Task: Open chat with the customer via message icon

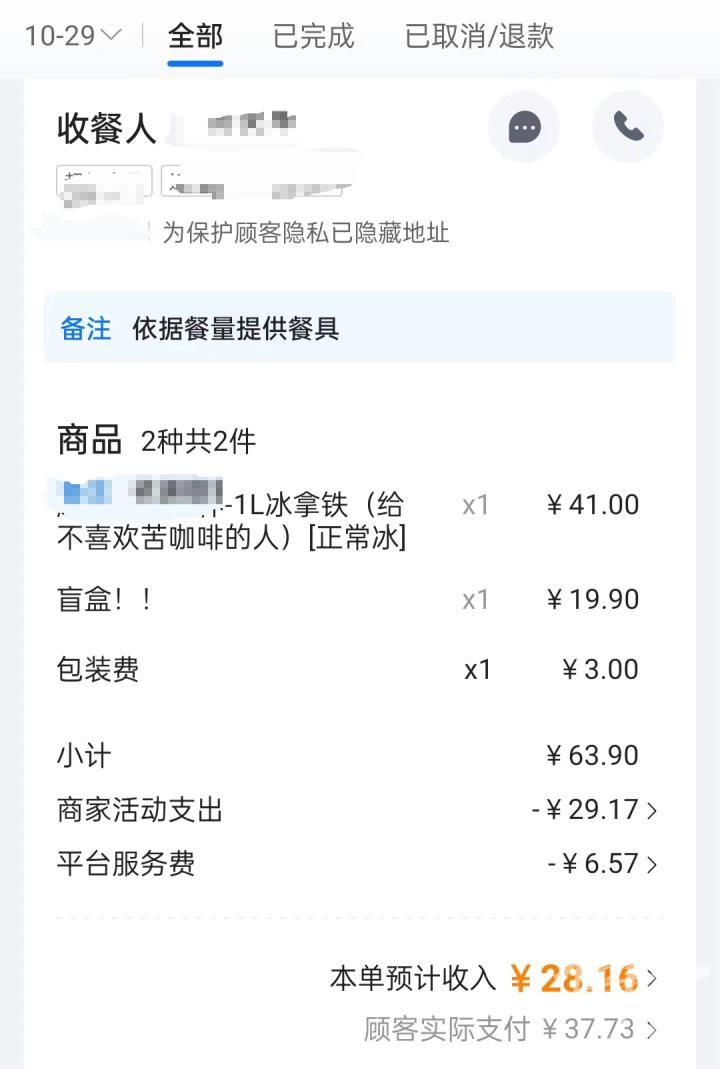Action: [x=524, y=127]
